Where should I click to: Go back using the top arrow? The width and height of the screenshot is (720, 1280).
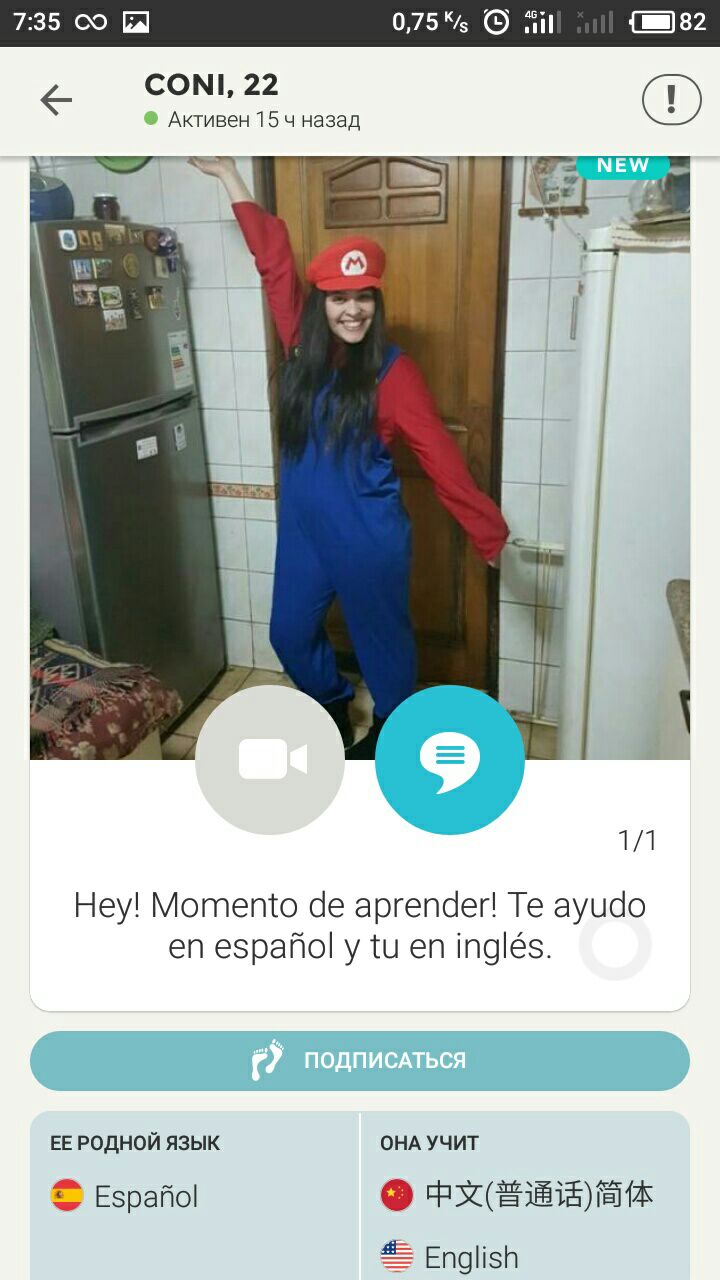coord(56,100)
